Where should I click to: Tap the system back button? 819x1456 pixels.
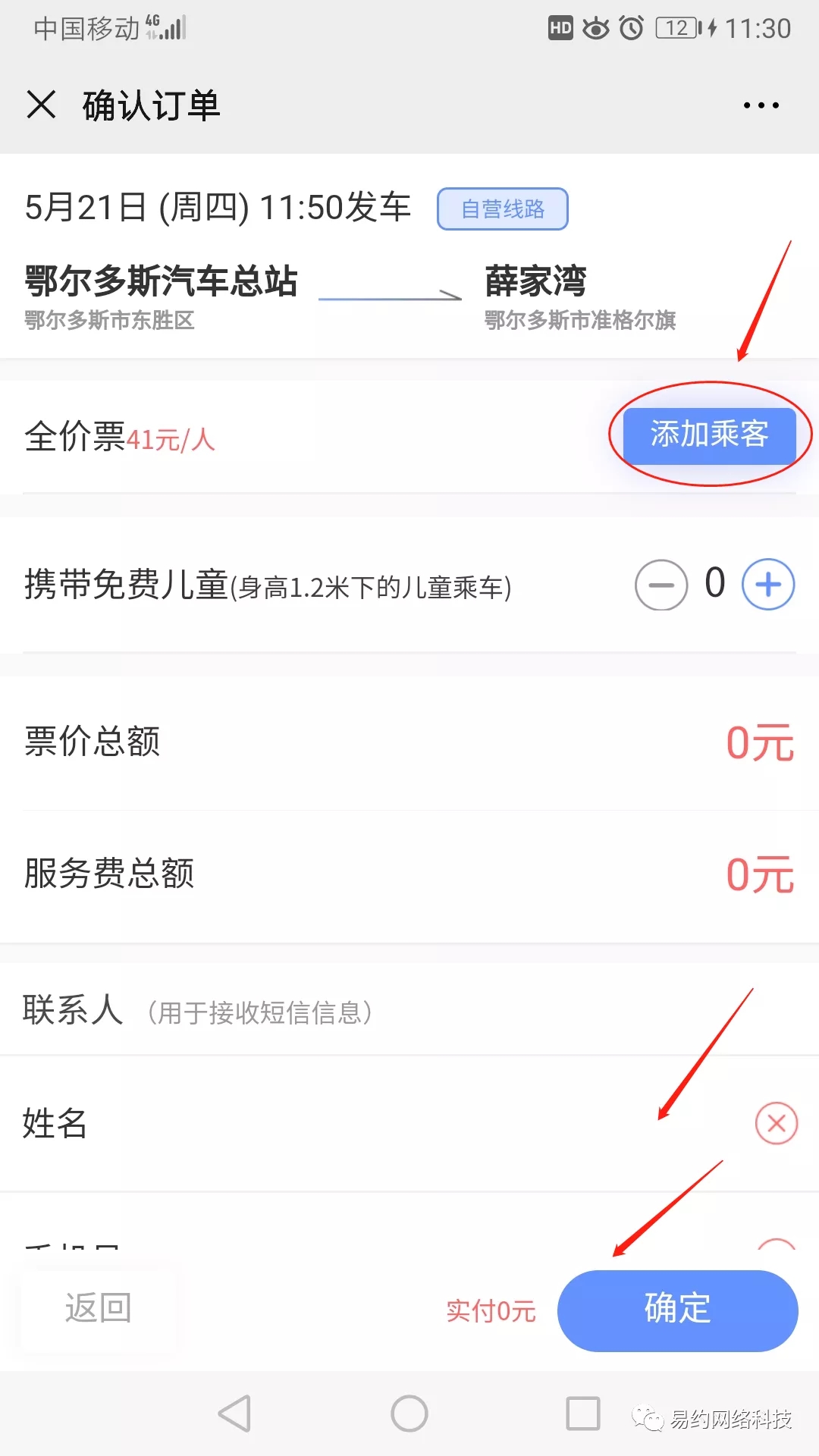[234, 1414]
